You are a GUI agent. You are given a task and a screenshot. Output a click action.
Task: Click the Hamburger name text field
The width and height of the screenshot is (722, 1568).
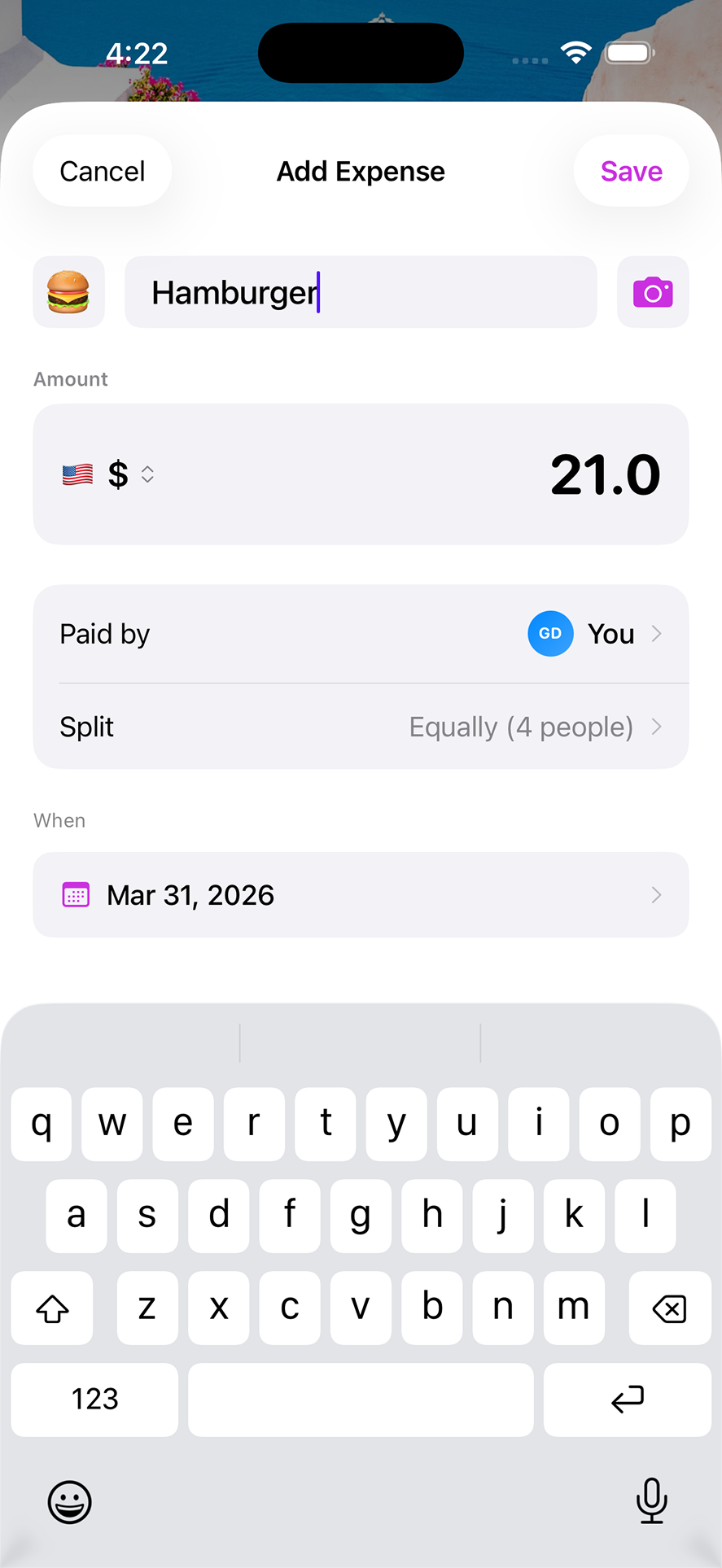[x=361, y=292]
